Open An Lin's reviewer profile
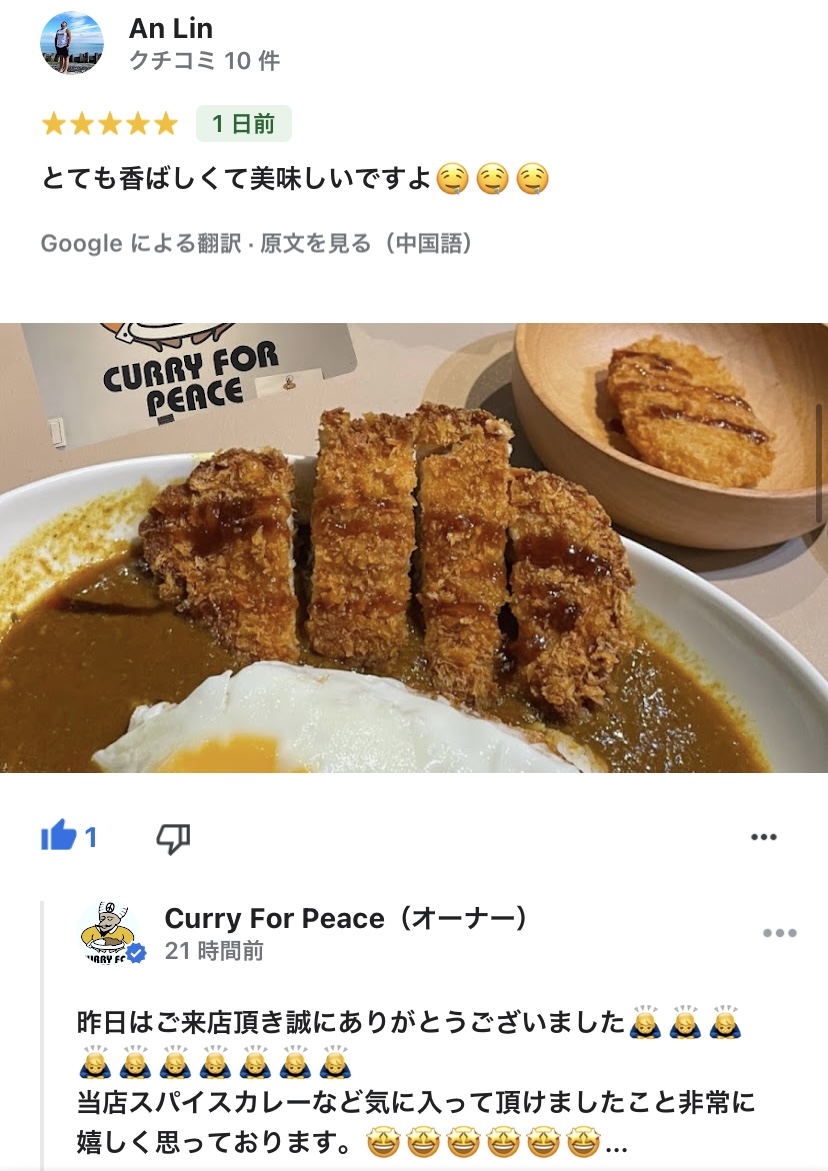 click(171, 28)
